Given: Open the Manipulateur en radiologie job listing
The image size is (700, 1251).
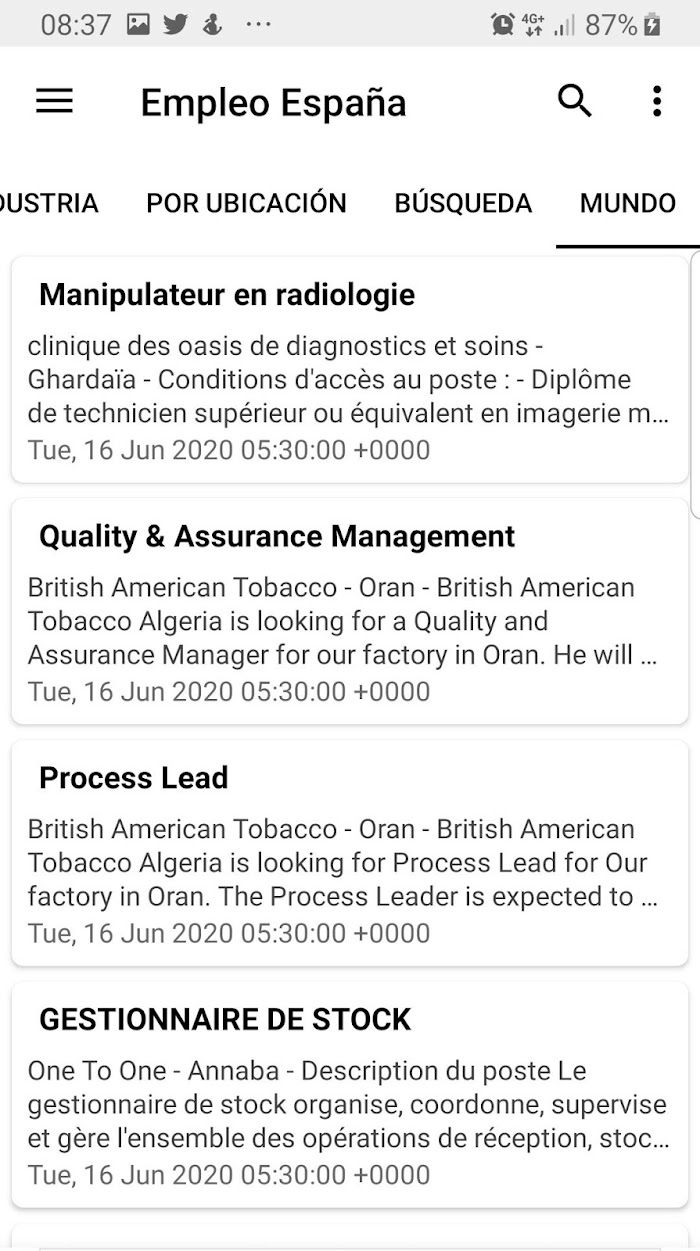Looking at the screenshot, I should [349, 370].
